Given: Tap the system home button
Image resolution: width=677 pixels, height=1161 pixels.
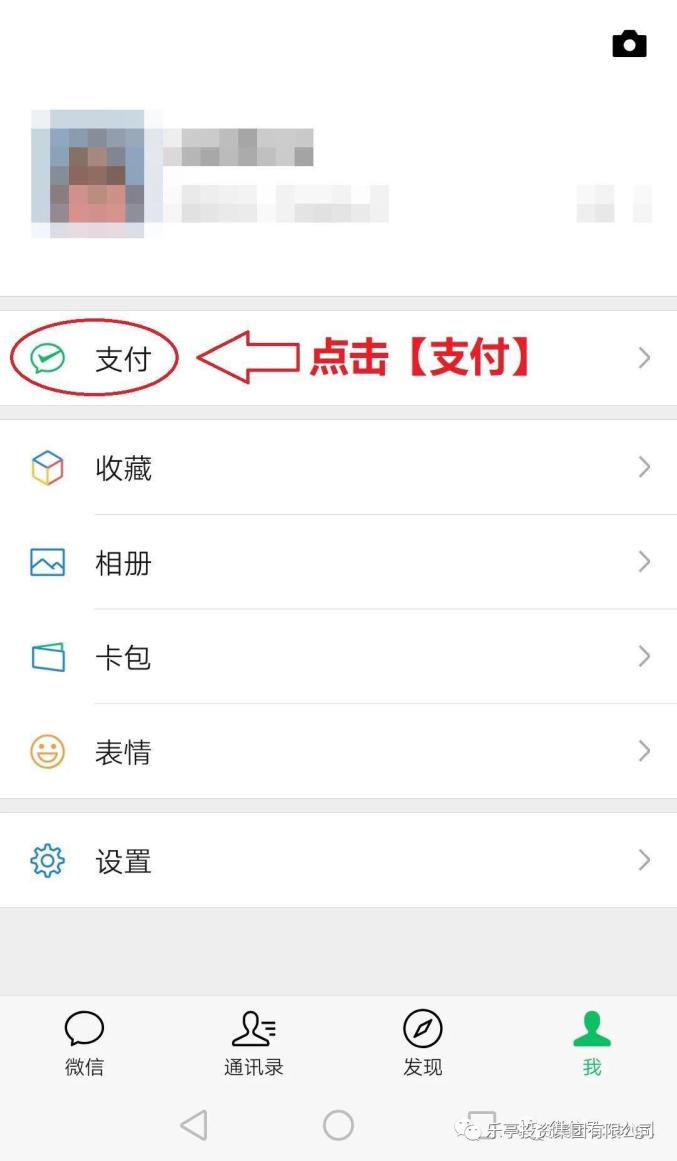Looking at the screenshot, I should tap(338, 1125).
